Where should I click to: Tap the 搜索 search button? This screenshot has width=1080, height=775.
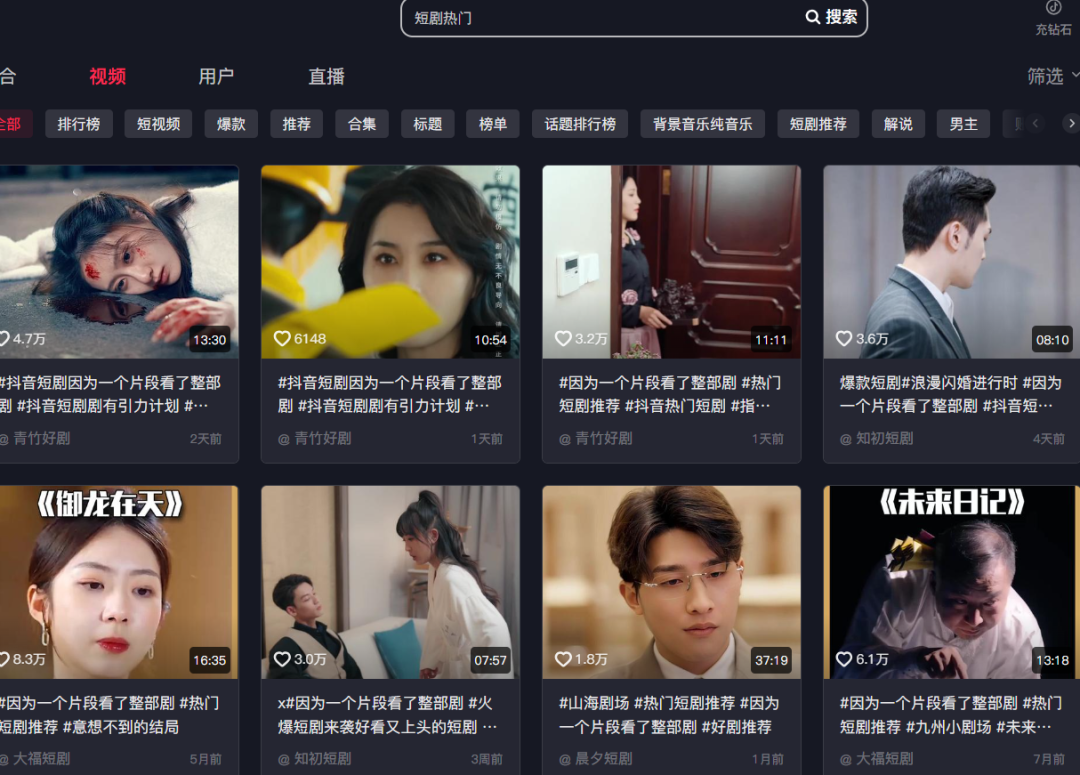[x=832, y=17]
